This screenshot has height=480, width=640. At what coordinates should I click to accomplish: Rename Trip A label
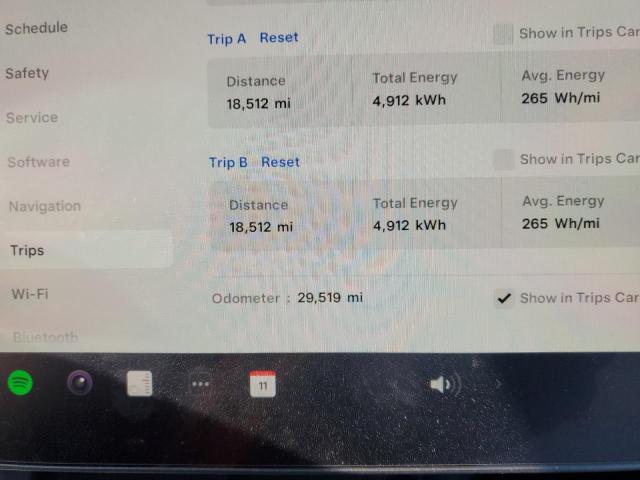click(x=227, y=39)
